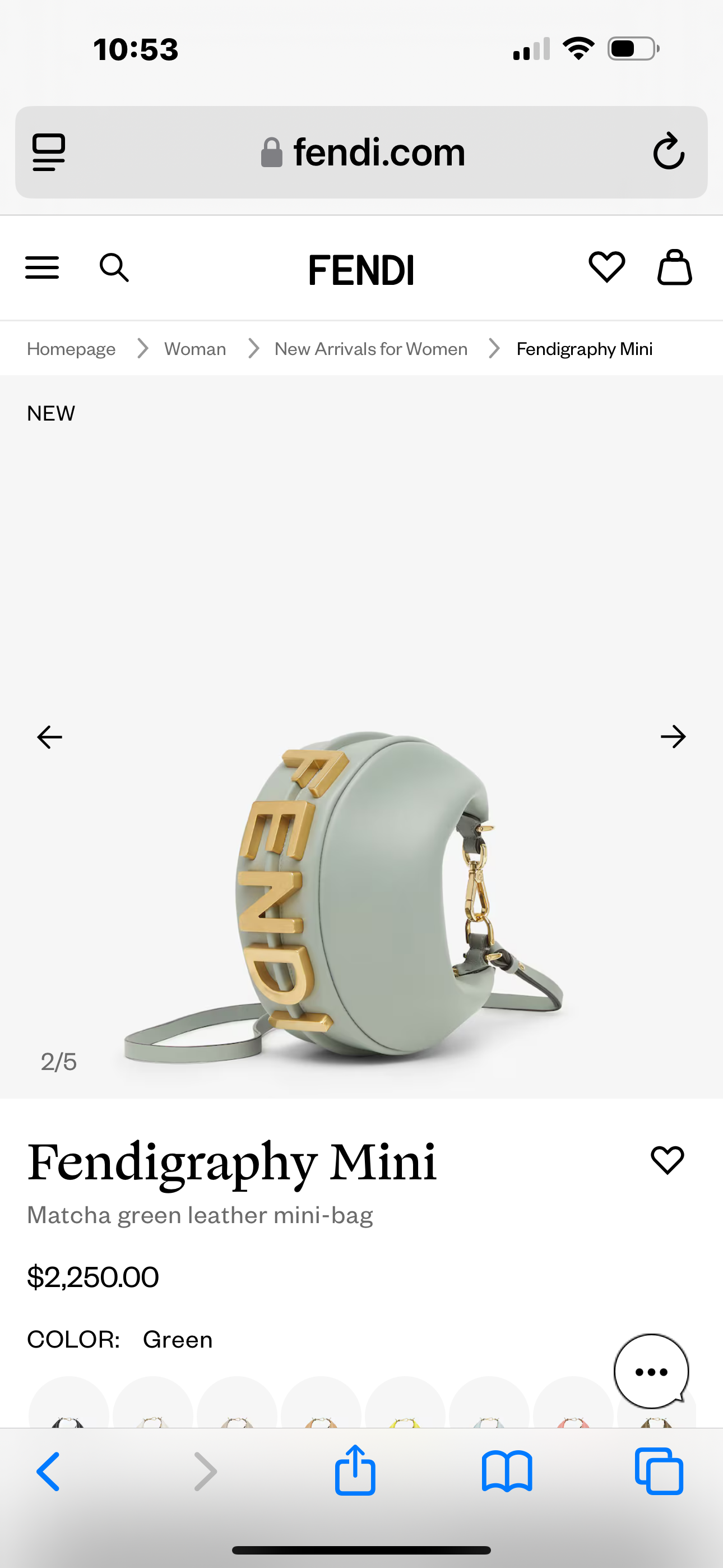Open the hamburger menu

(42, 268)
